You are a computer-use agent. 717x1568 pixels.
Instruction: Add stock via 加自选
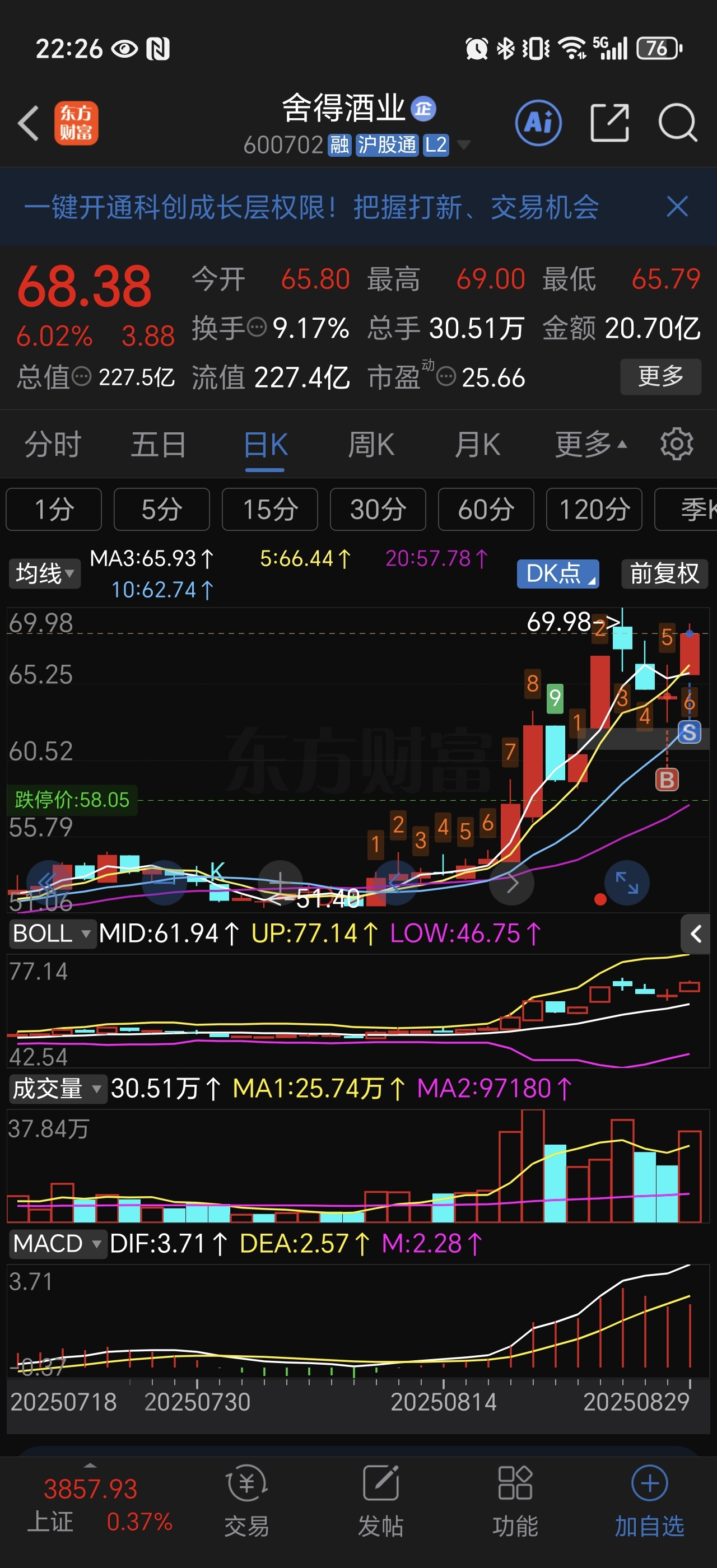(649, 1501)
